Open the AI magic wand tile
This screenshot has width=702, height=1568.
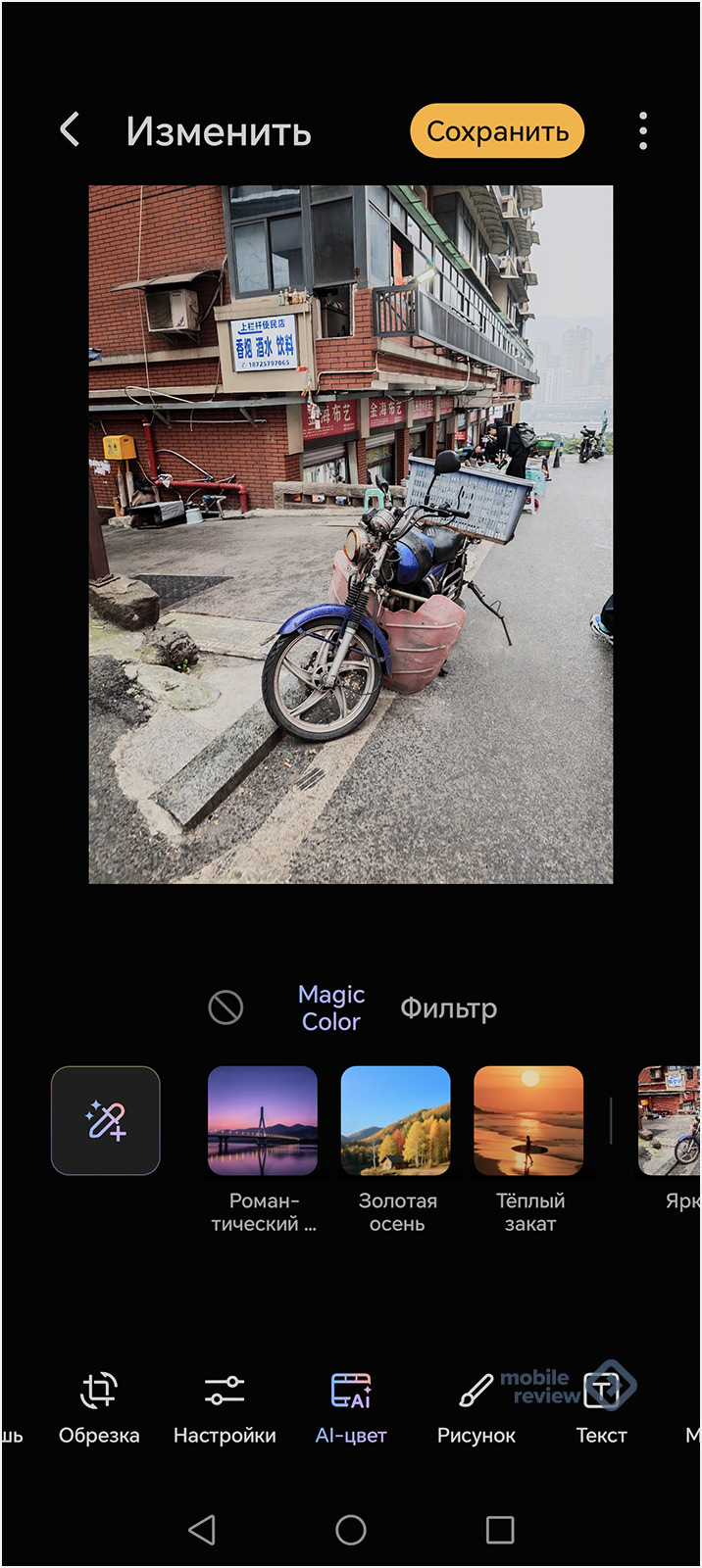(106, 1120)
